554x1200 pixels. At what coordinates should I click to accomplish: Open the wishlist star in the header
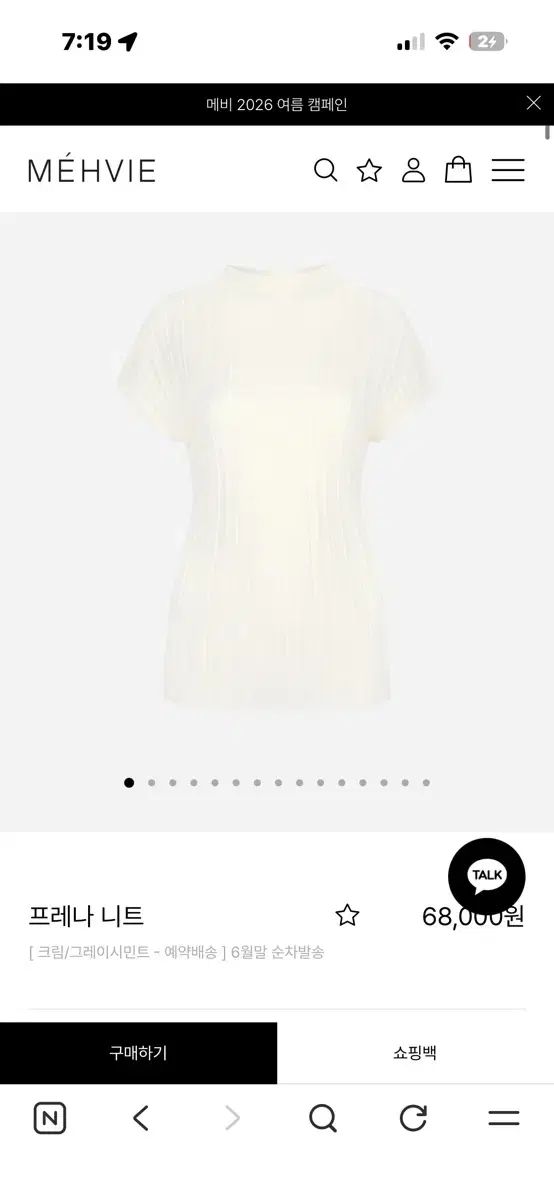[x=370, y=170]
